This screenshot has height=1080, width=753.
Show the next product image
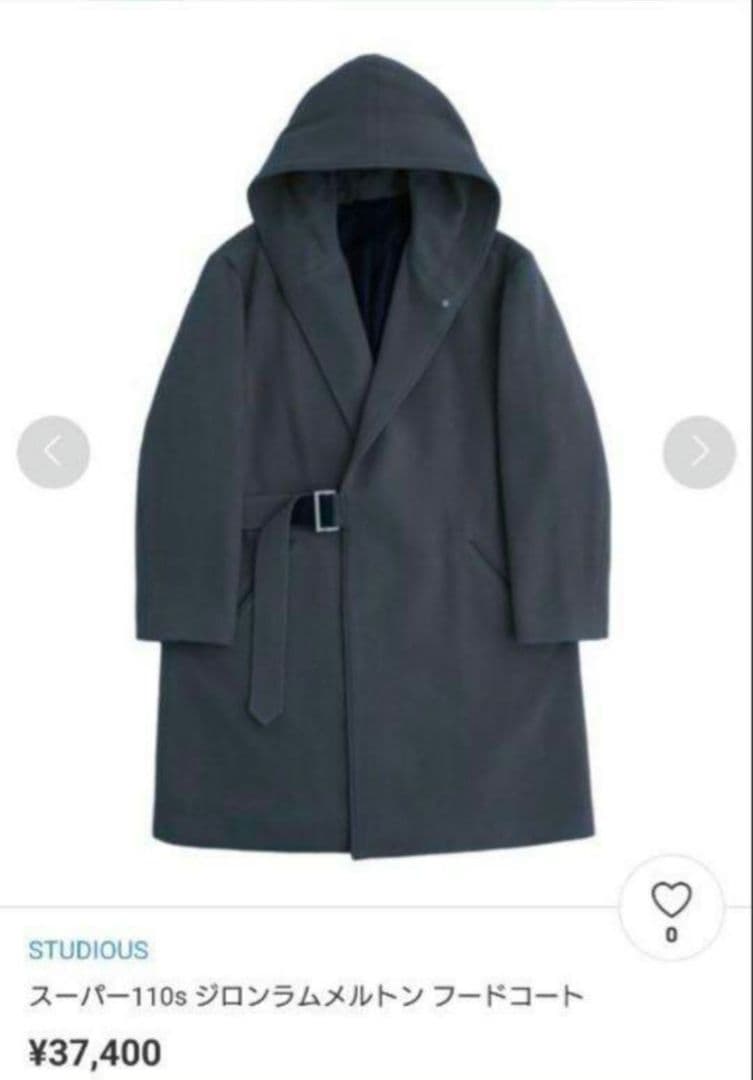(x=699, y=452)
